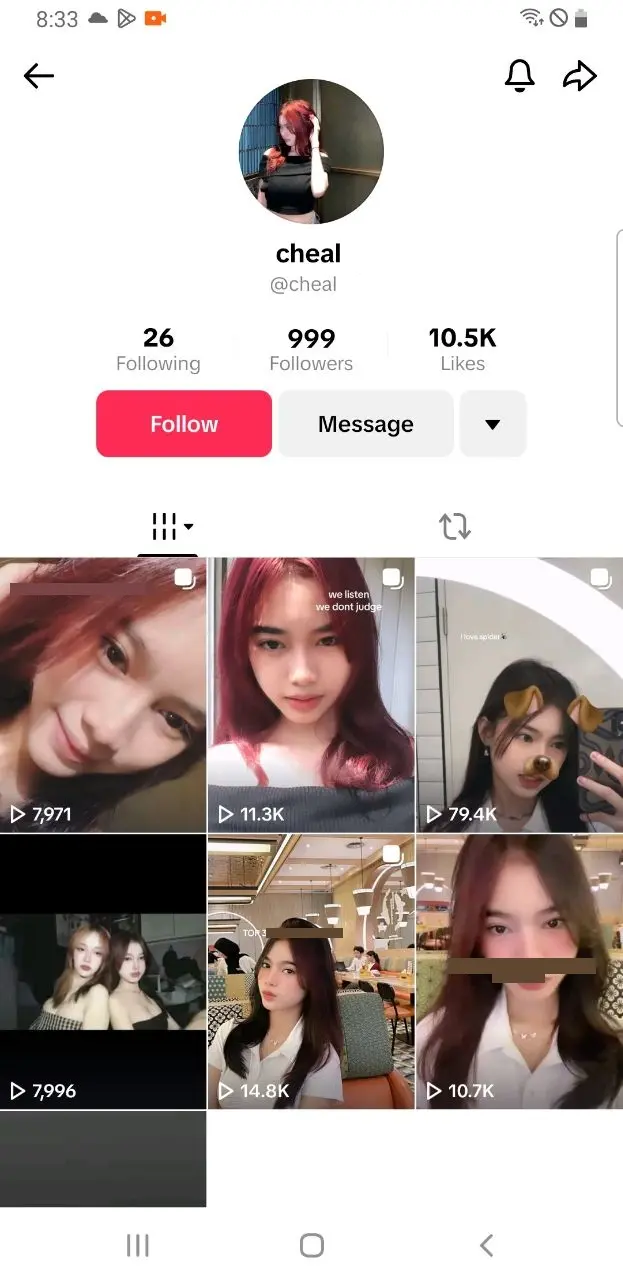The image size is (623, 1280).
Task: Go to the home screen
Action: pos(312,1245)
